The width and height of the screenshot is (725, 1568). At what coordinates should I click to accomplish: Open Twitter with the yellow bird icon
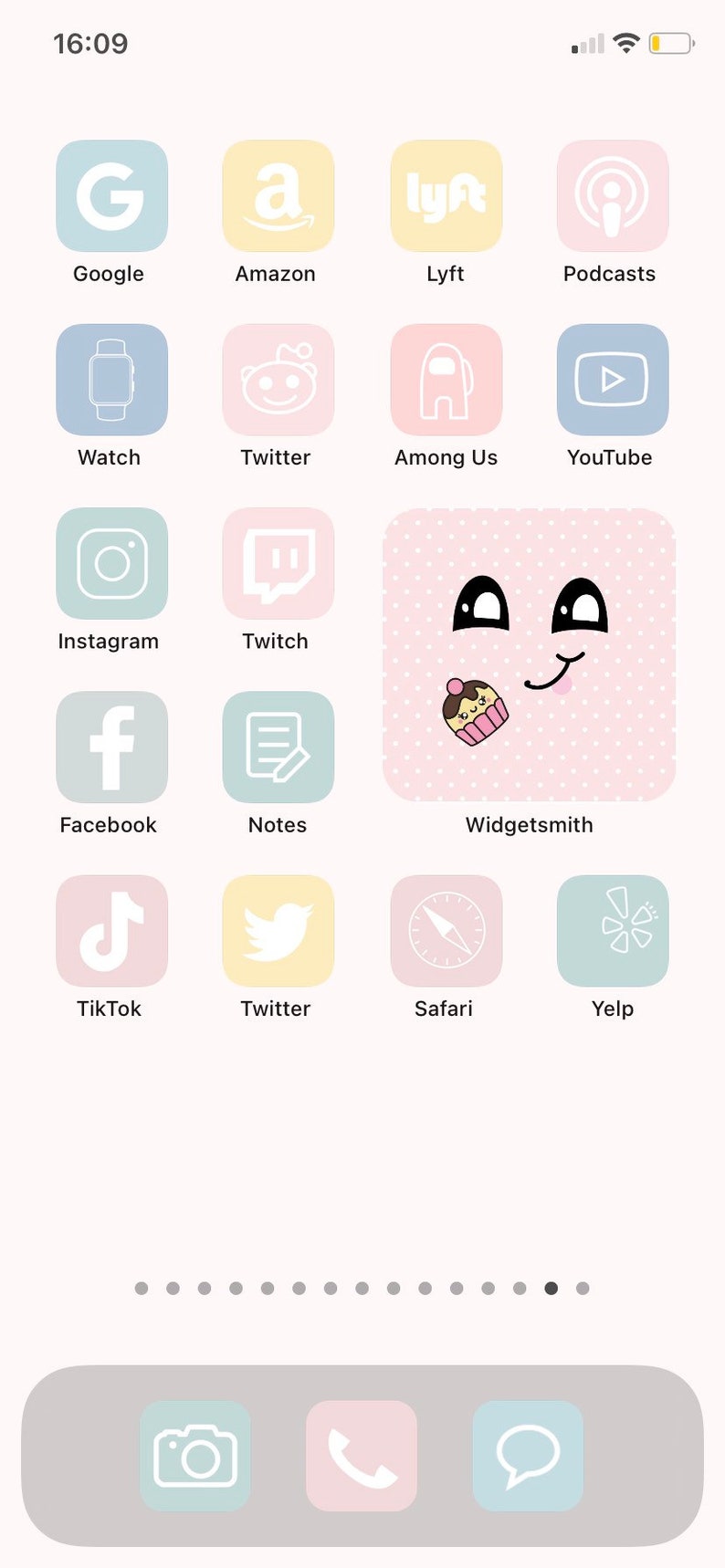point(278,931)
